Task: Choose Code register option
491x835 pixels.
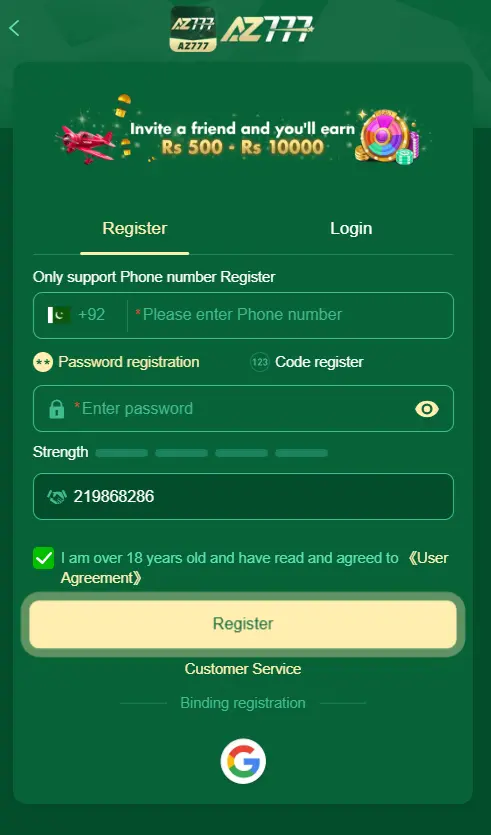Action: (x=307, y=362)
